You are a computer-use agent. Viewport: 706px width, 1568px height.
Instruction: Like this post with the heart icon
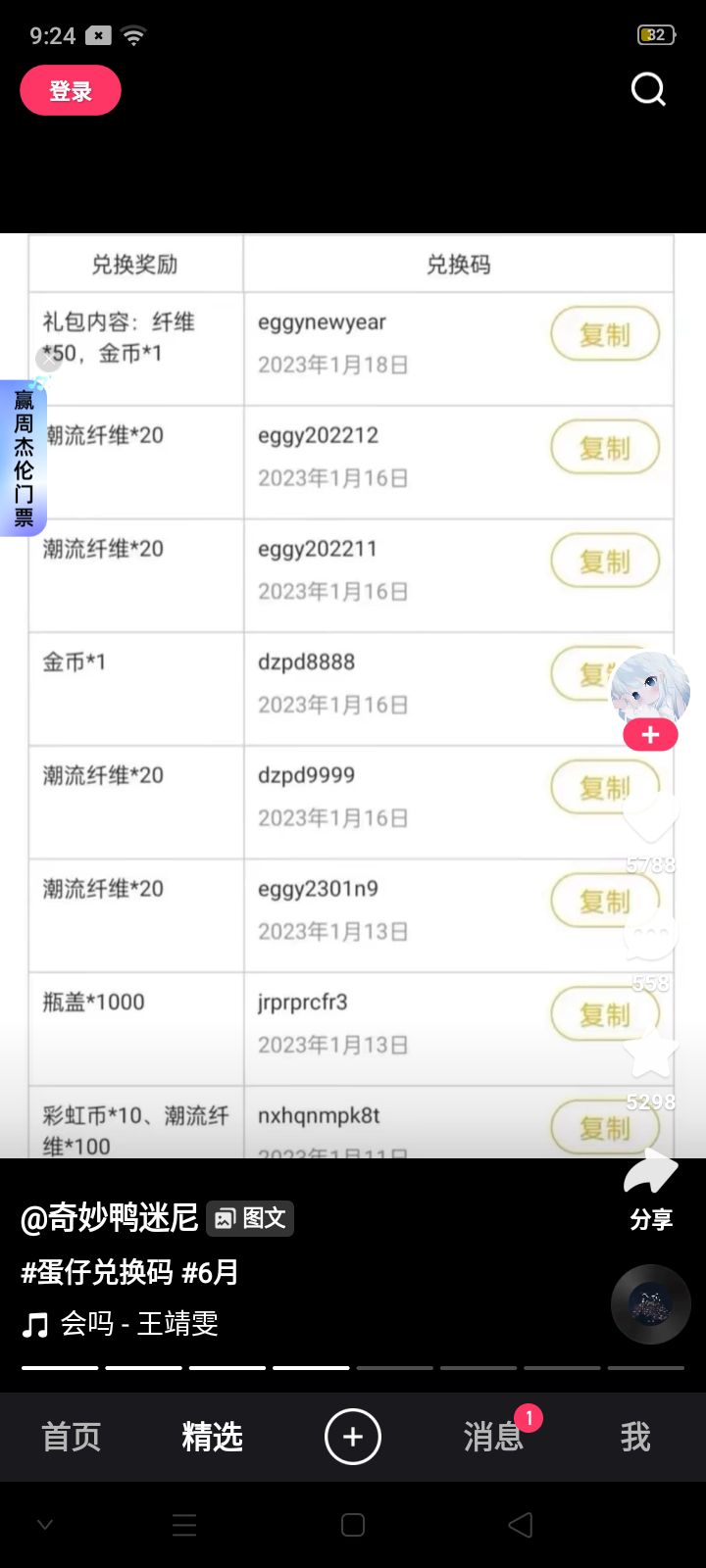[650, 815]
